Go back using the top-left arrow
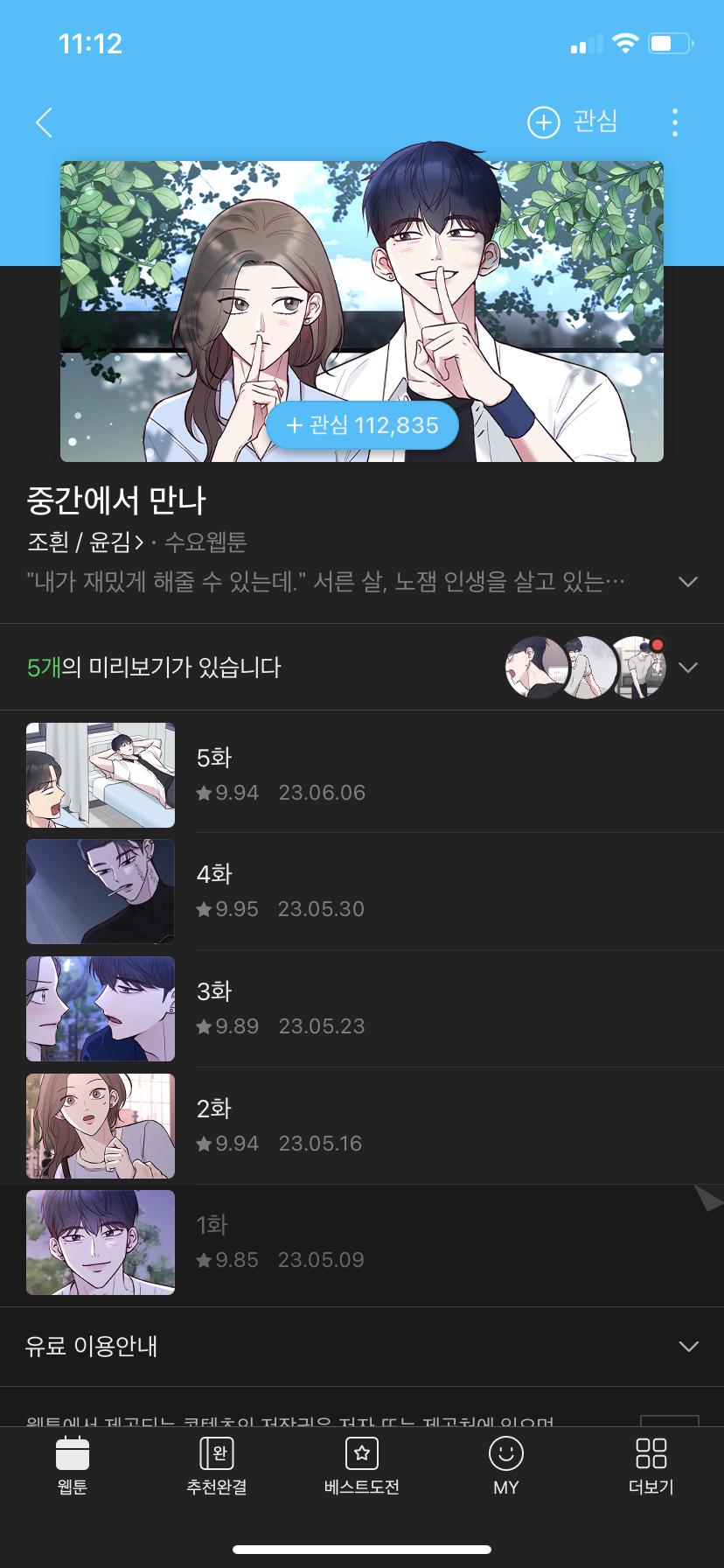The image size is (724, 1568). [45, 122]
